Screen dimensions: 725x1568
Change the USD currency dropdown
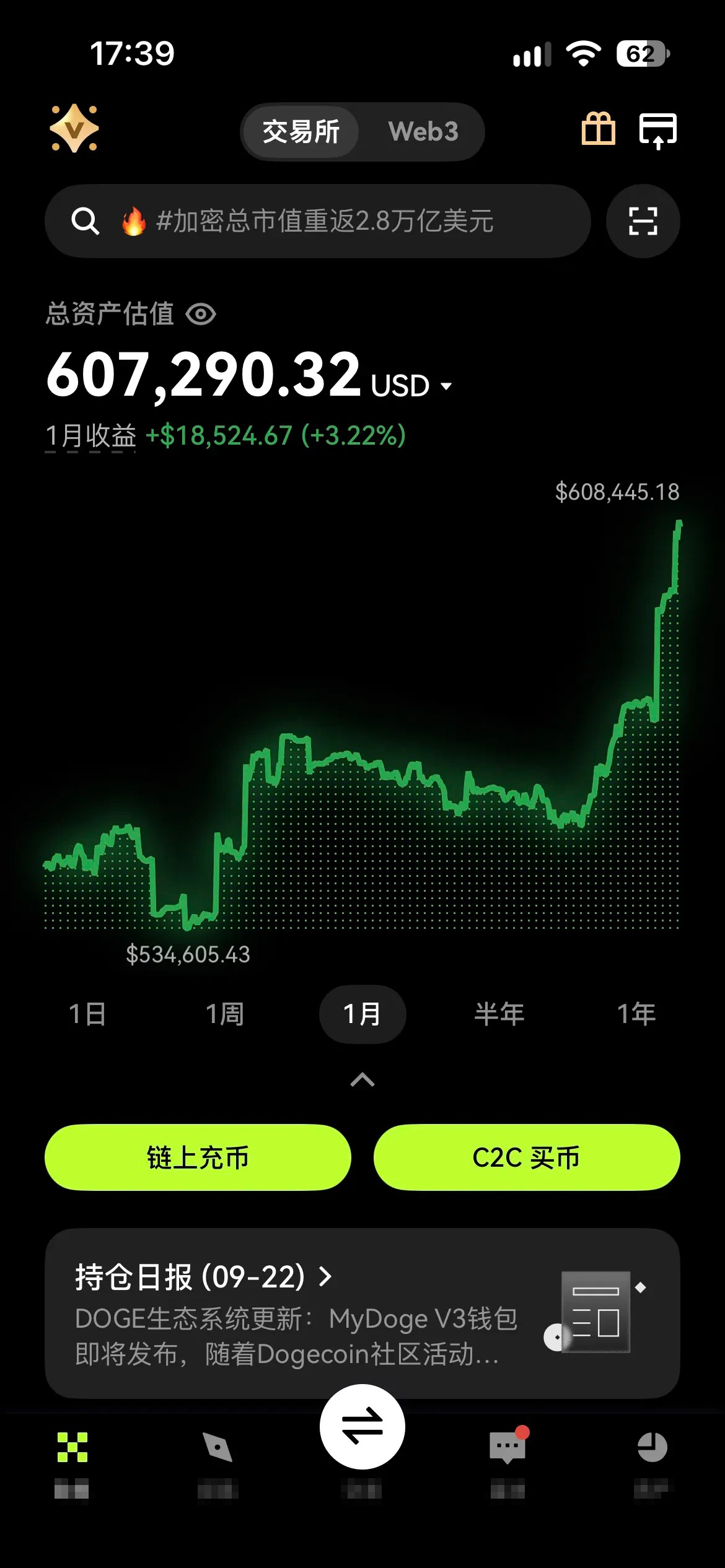[411, 386]
